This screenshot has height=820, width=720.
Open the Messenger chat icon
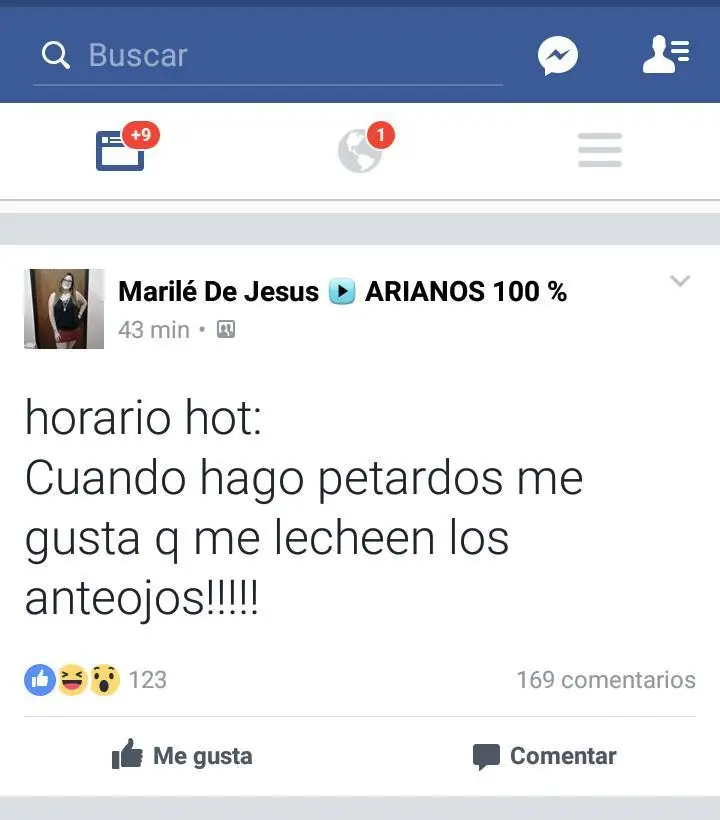[x=558, y=56]
